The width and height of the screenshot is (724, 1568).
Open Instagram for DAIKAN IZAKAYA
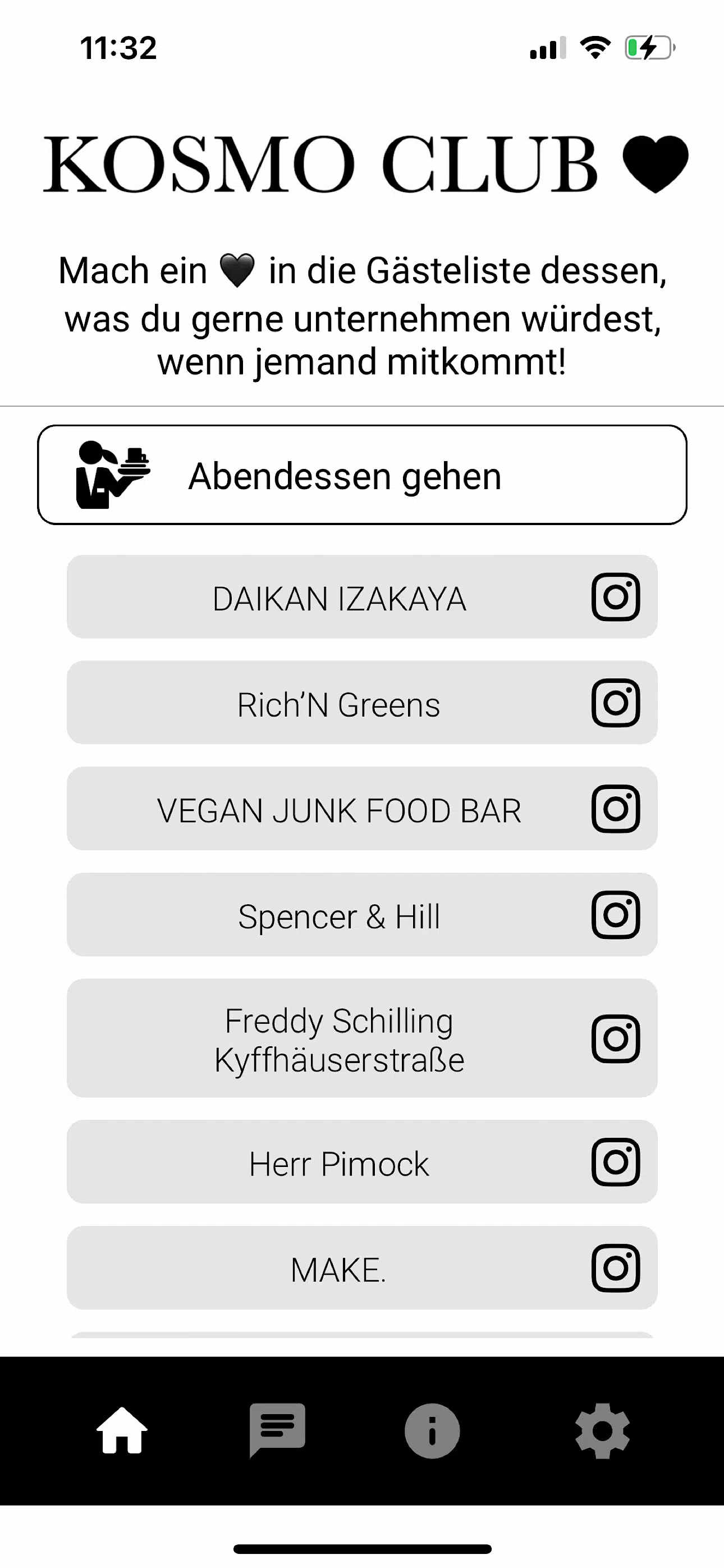tap(616, 596)
